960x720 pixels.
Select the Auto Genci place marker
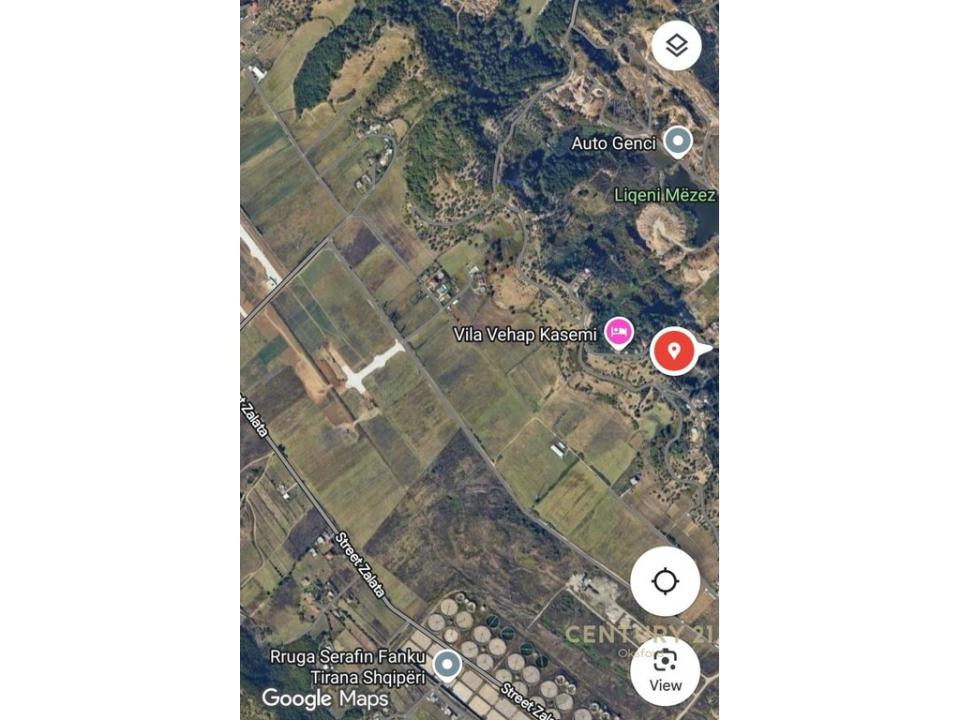pos(678,141)
